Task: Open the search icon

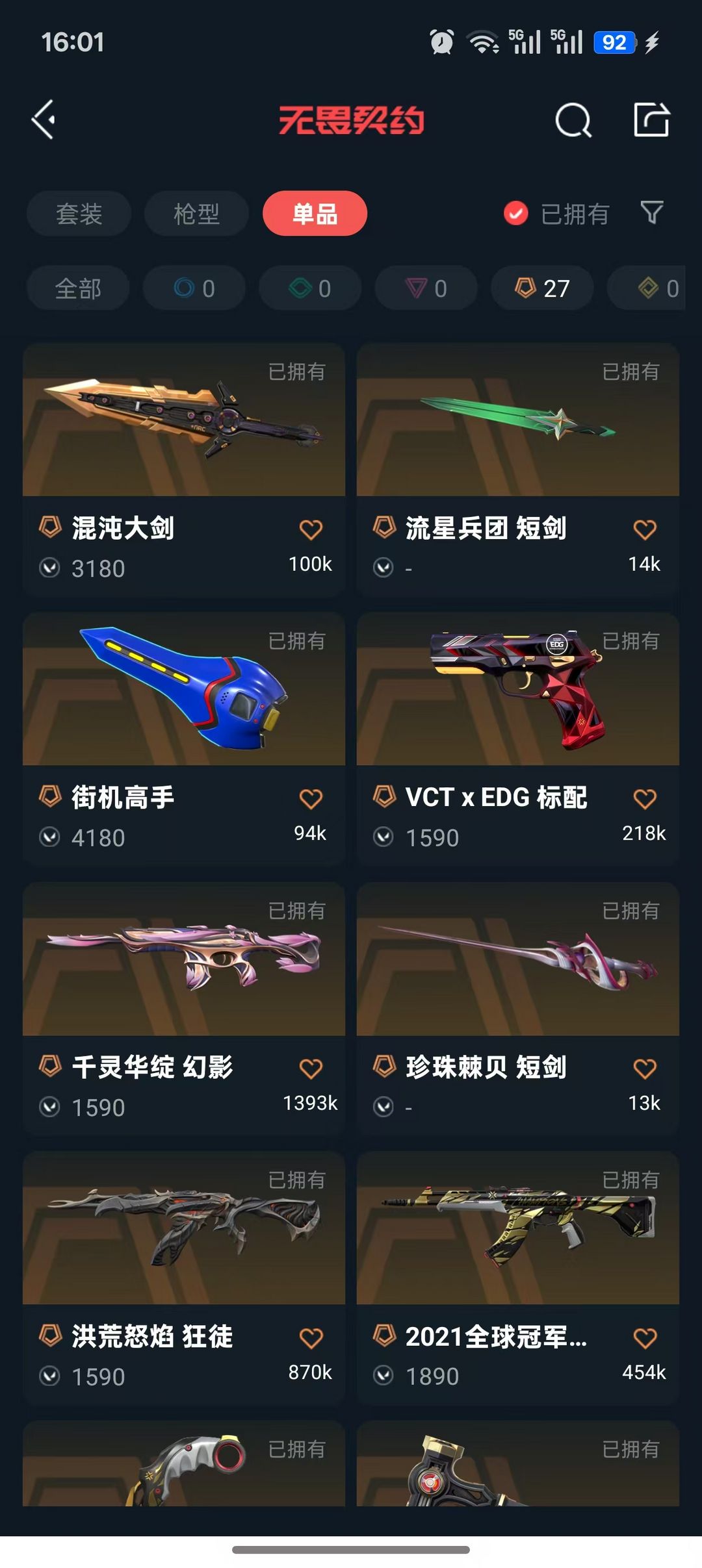Action: click(x=573, y=120)
